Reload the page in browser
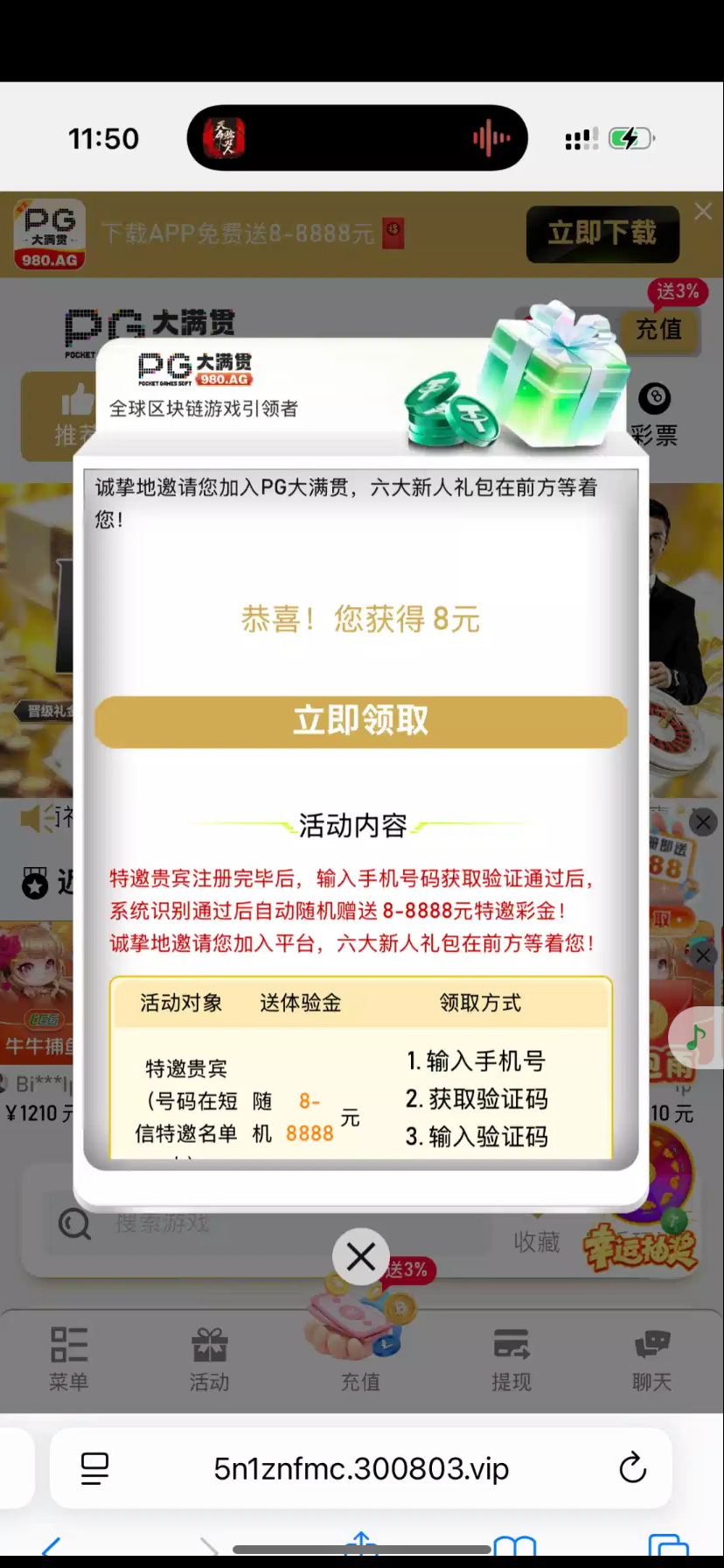The width and height of the screenshot is (724, 1568). pyautogui.click(x=632, y=1468)
